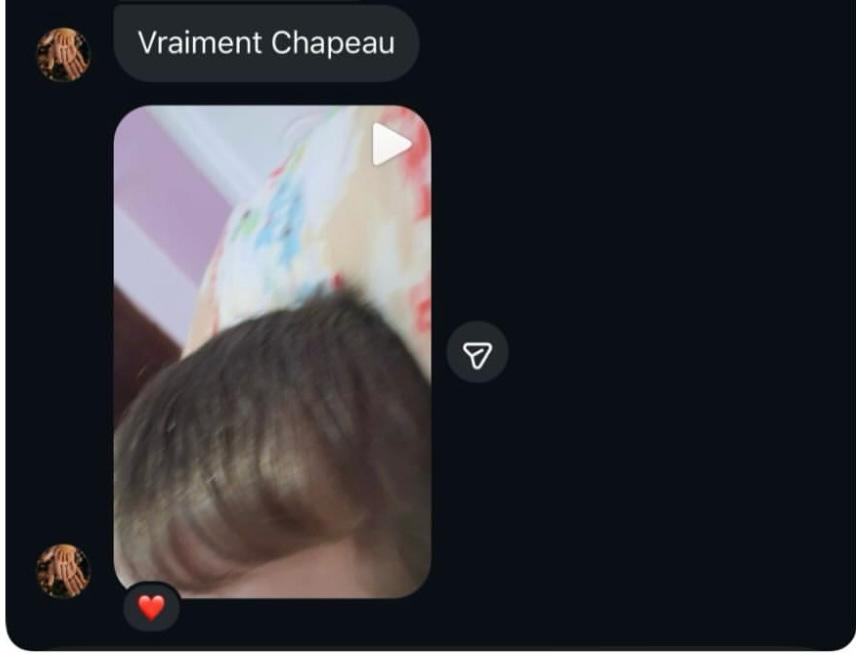This screenshot has height=654, width=856.
Task: Forward the video with the share icon
Action: click(x=477, y=352)
